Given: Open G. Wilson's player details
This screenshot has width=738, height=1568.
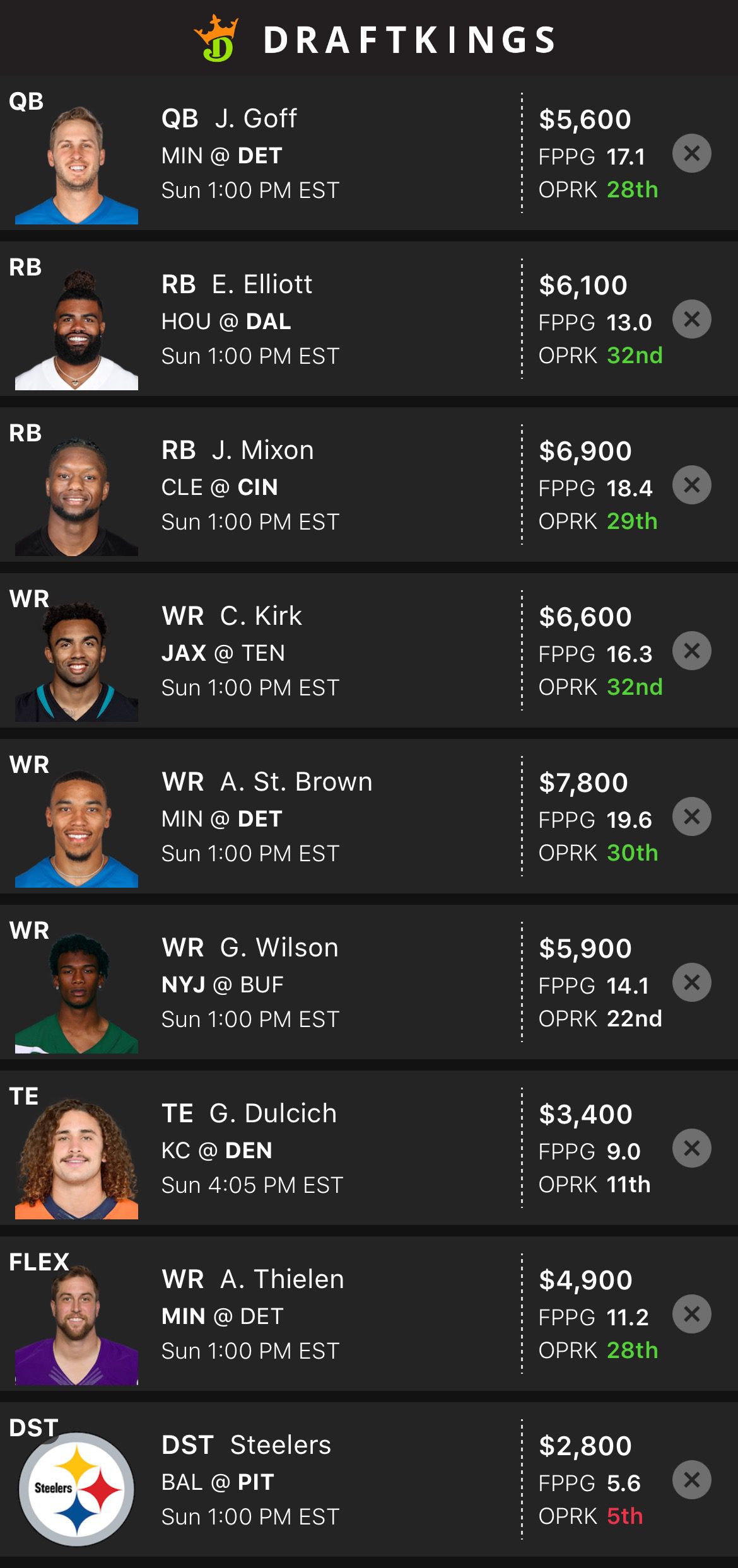Looking at the screenshot, I should tap(279, 948).
